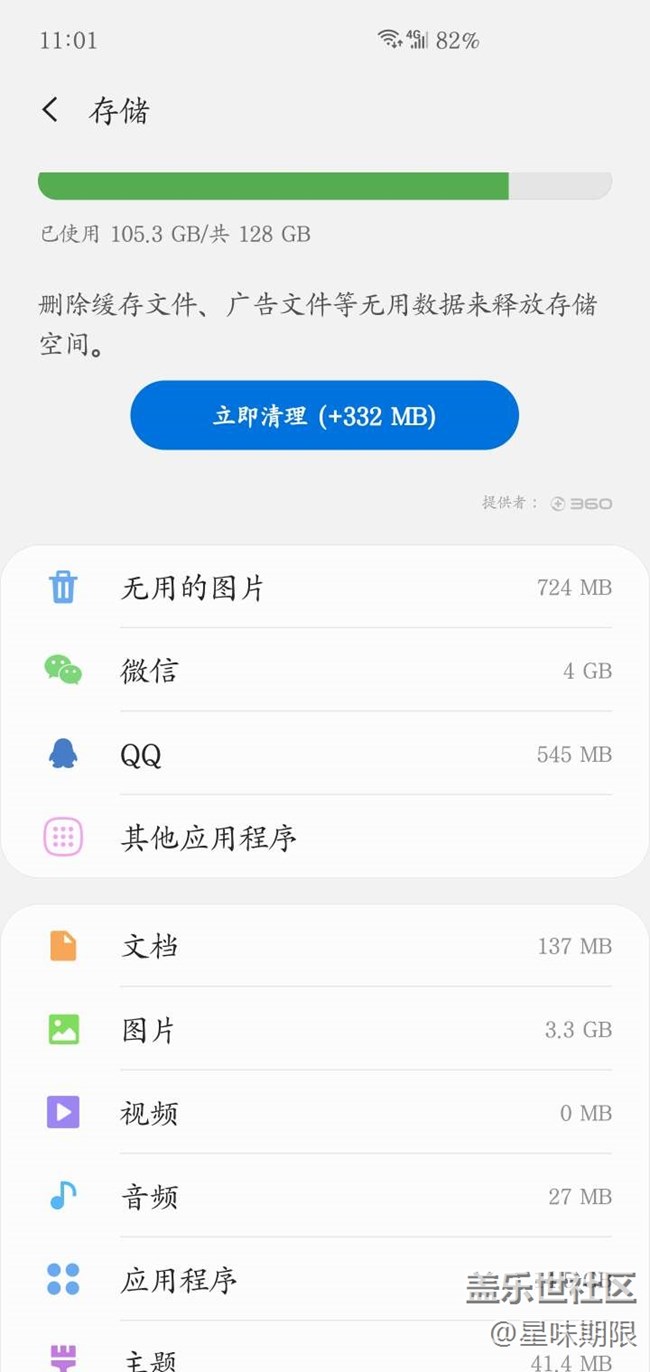Viewport: 650px width, 1372px height.
Task: Go back from the 存储 screen
Action: 50,110
